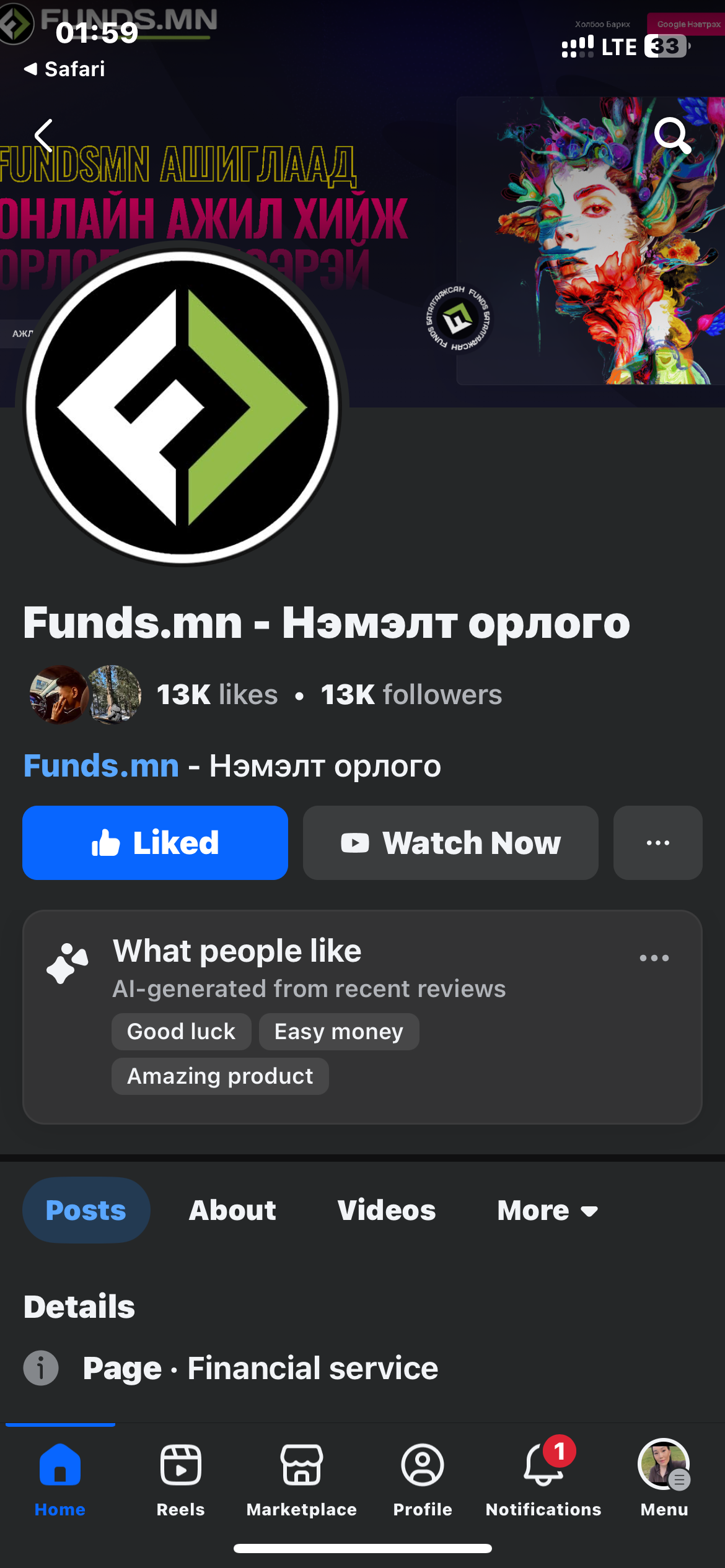Unlike the page via the Liked button
Screen dimensions: 725x1568
(155, 843)
